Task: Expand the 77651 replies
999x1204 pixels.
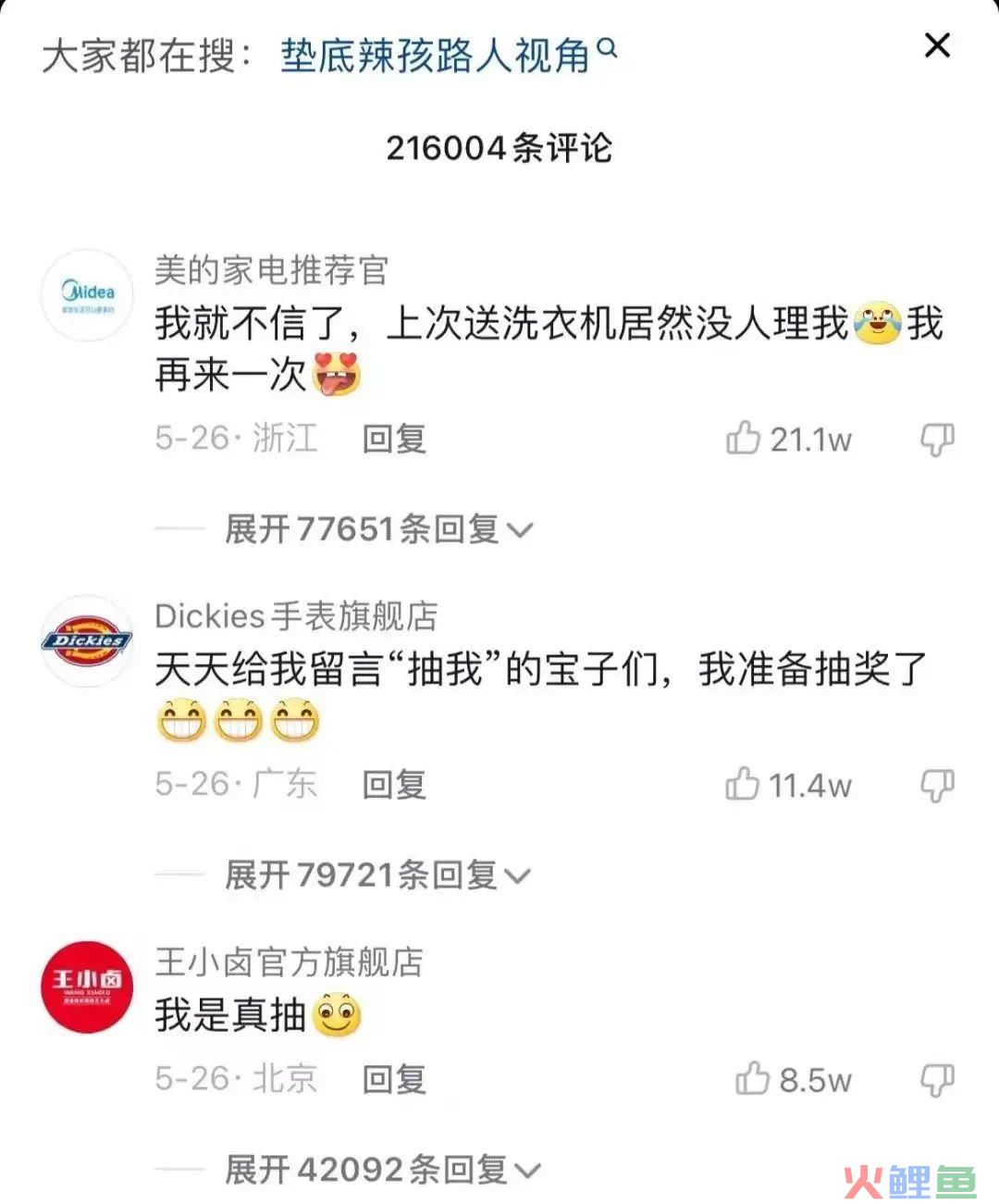Action: pos(378,529)
